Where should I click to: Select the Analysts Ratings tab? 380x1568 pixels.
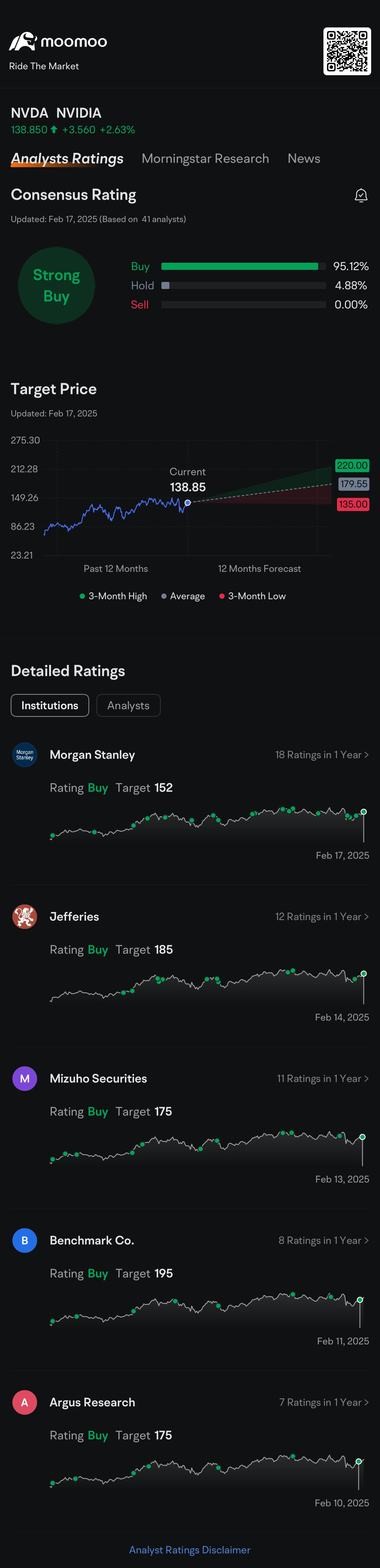(x=67, y=159)
